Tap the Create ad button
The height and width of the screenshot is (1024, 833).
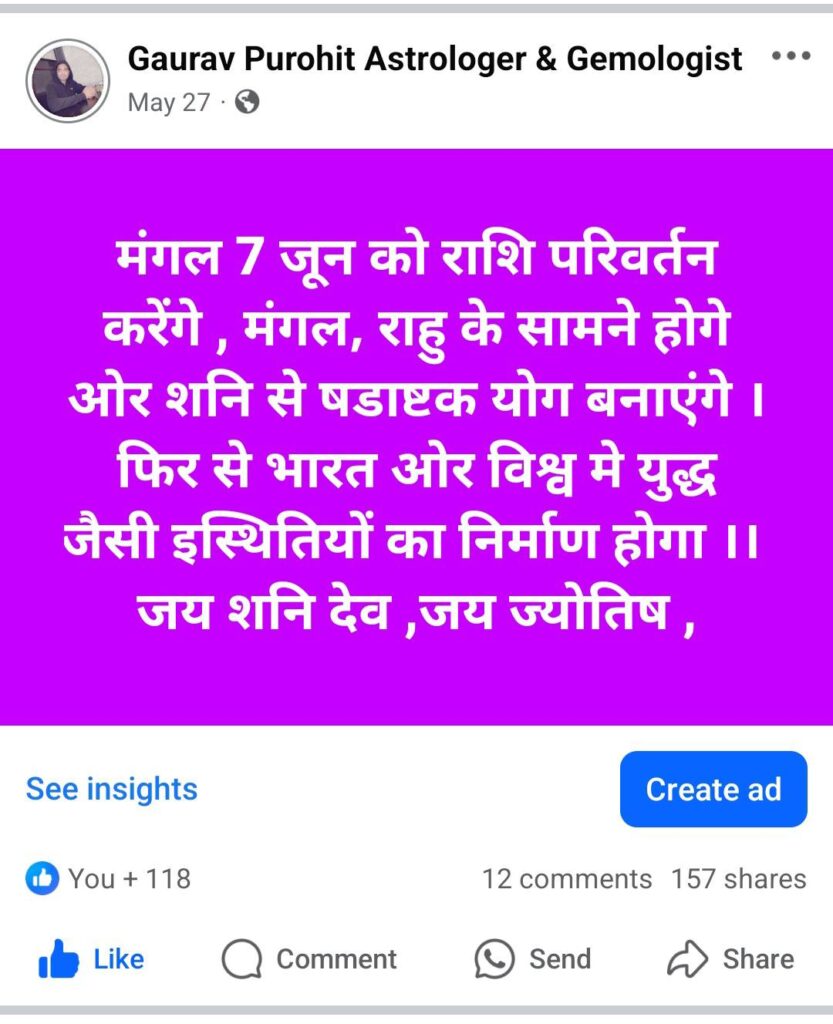713,789
